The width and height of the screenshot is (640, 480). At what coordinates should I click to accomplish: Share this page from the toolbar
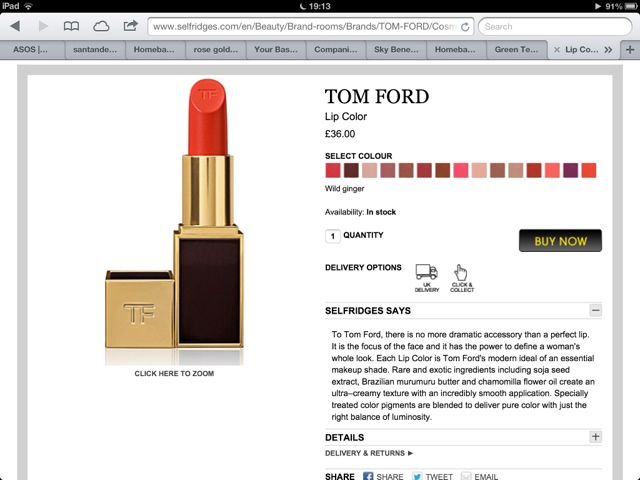pyautogui.click(x=131, y=26)
